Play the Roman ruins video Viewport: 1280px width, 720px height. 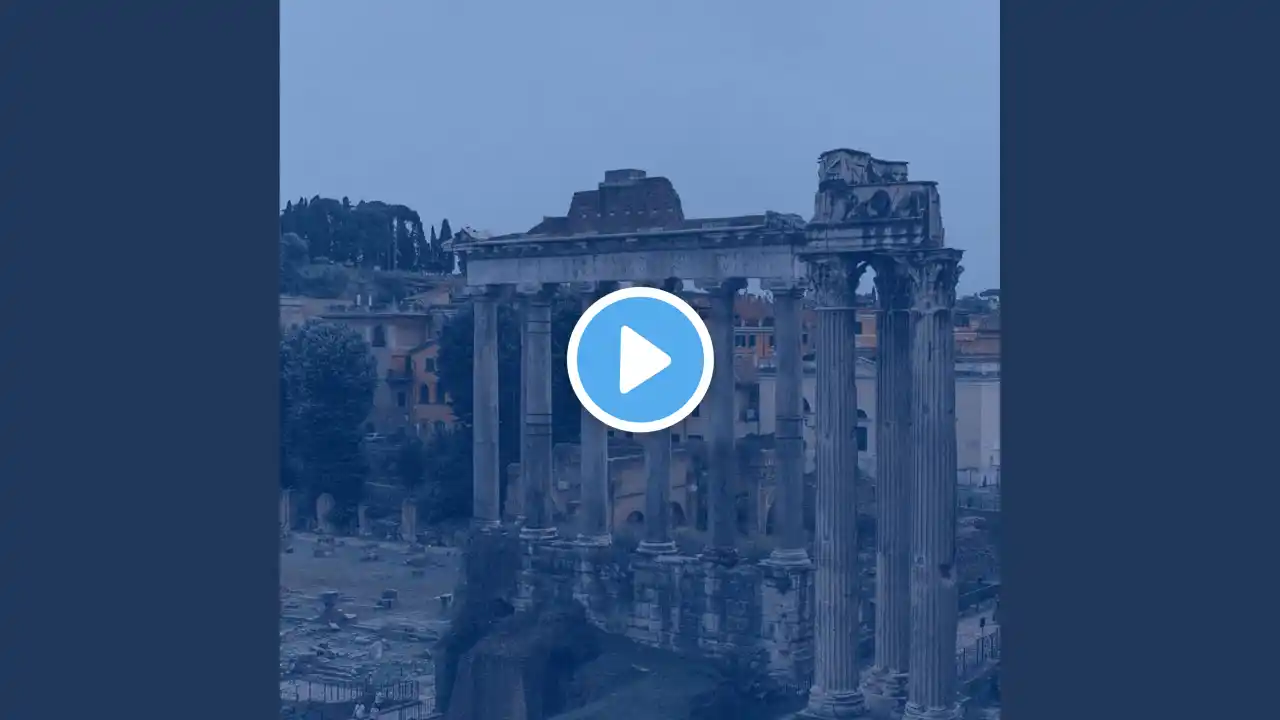pyautogui.click(x=640, y=360)
